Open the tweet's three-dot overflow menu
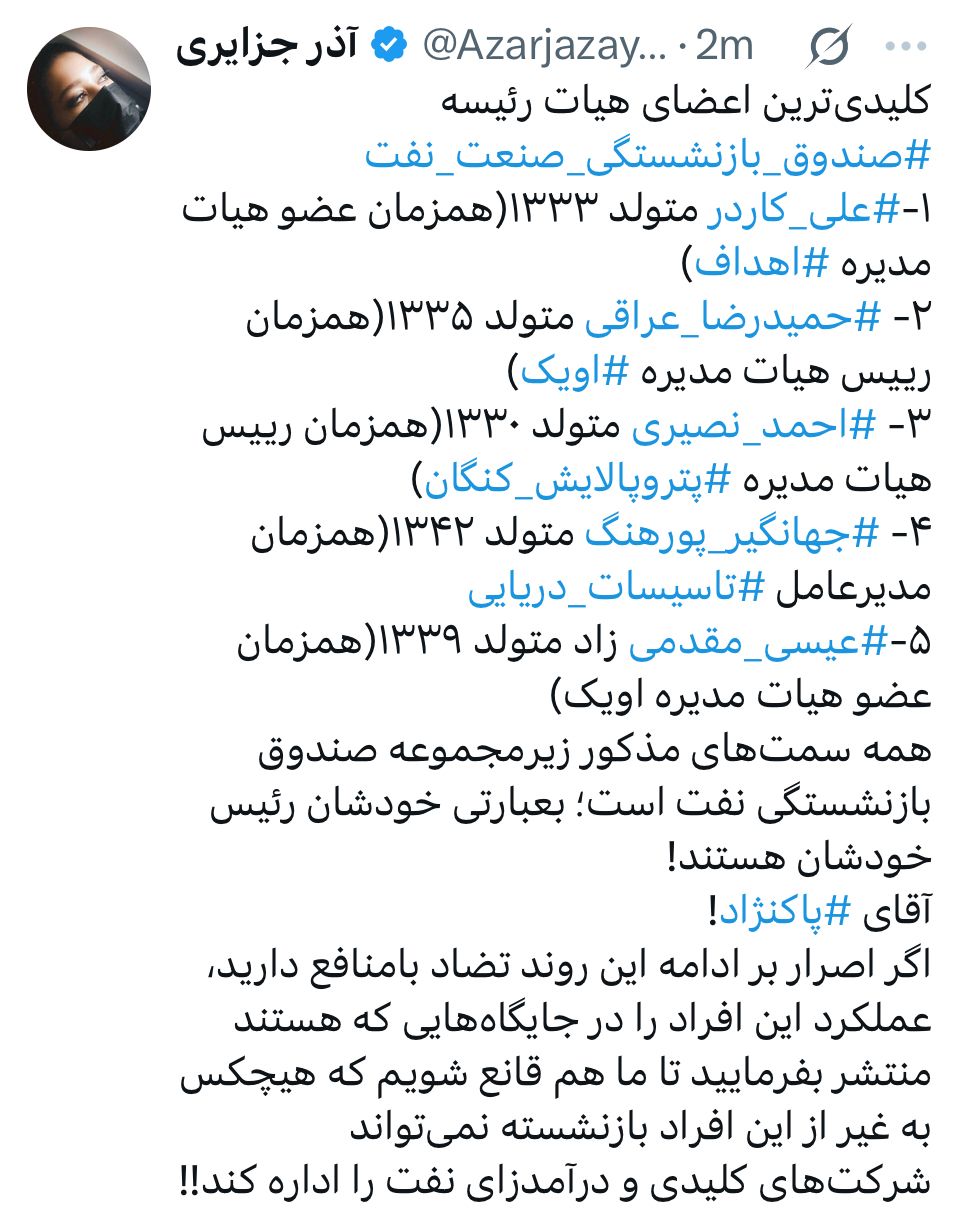This screenshot has width=960, height=1228. point(909,46)
